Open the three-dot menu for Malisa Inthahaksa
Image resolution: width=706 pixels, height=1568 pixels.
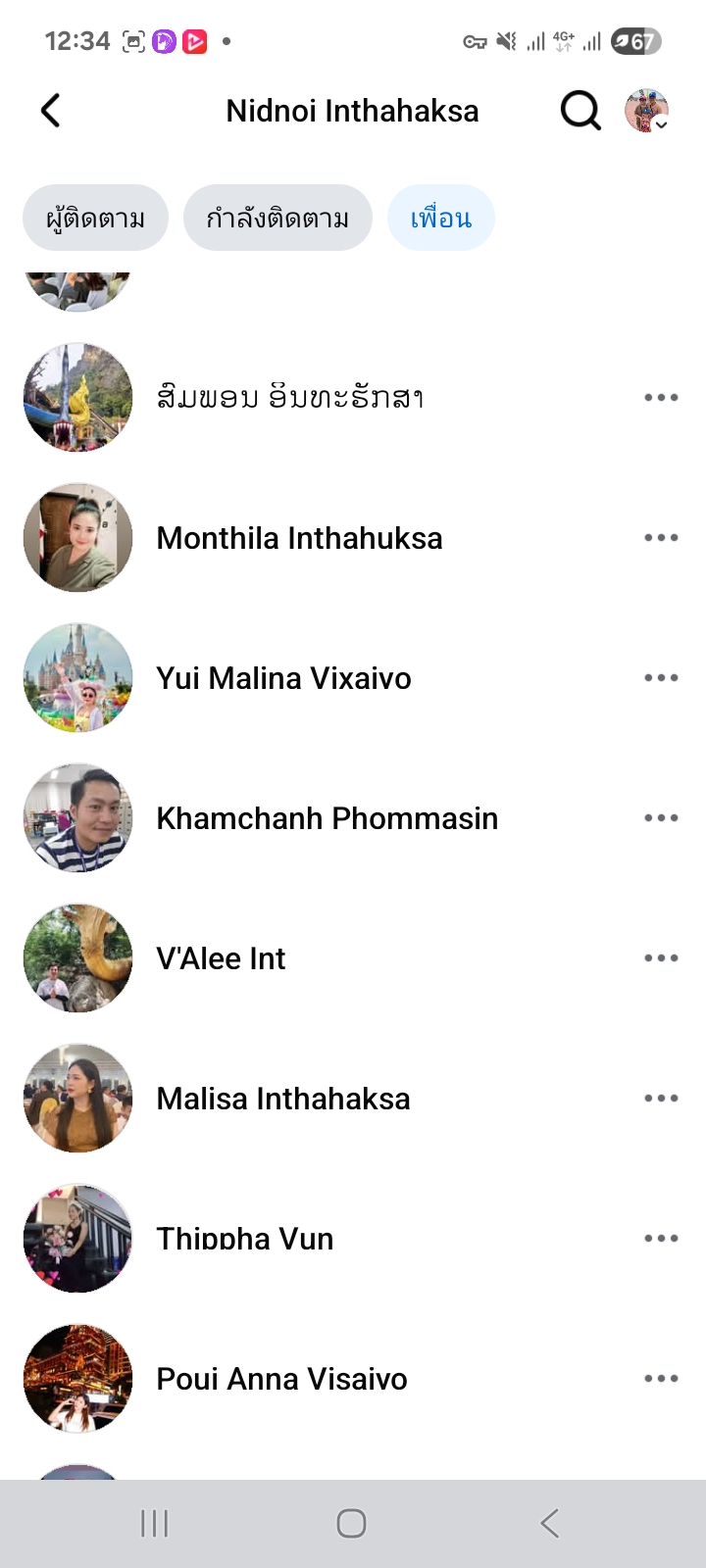click(661, 1099)
